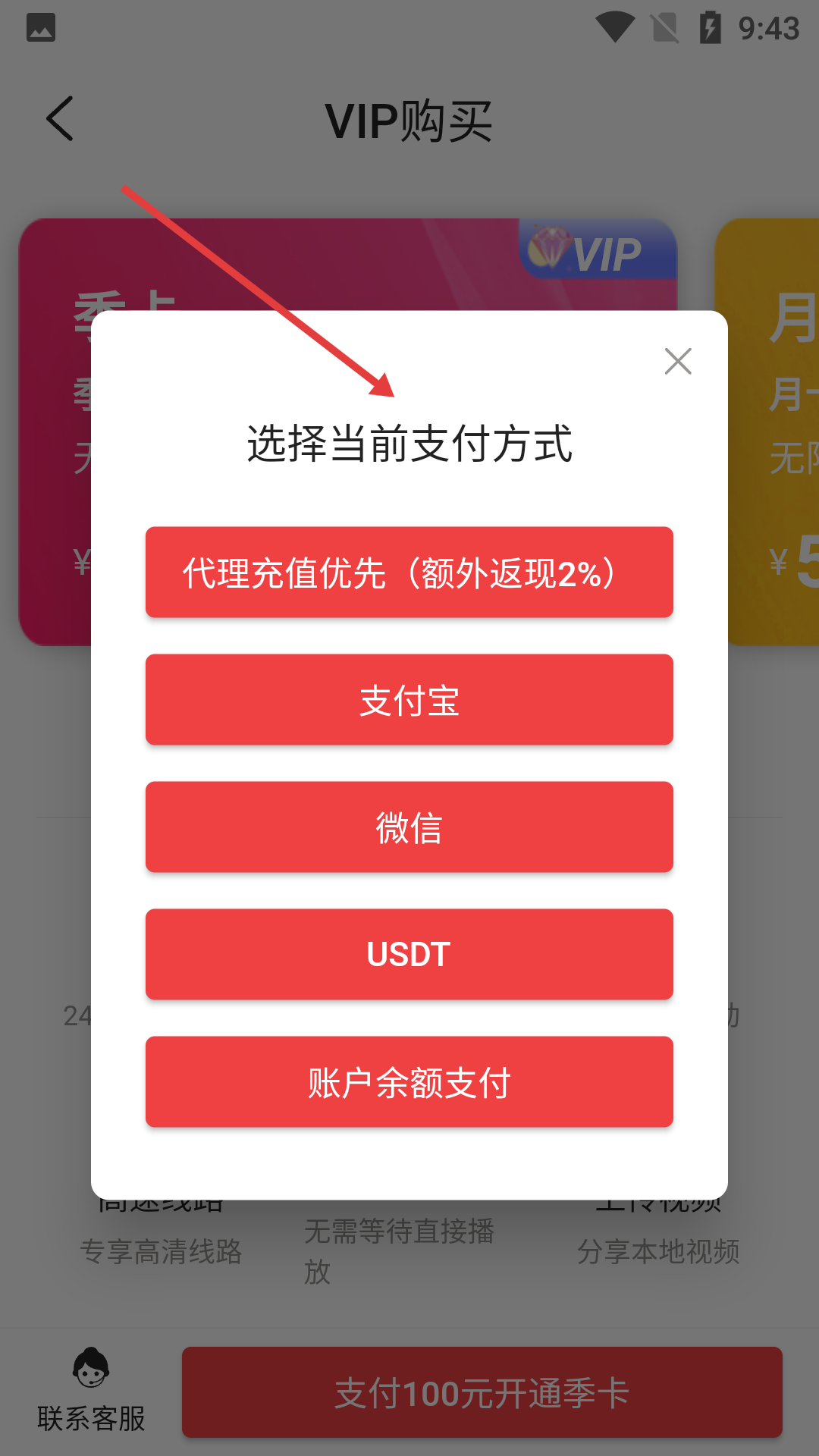Tap the VIP购买 page title
Screen dimensions: 819x1456
pos(409,119)
